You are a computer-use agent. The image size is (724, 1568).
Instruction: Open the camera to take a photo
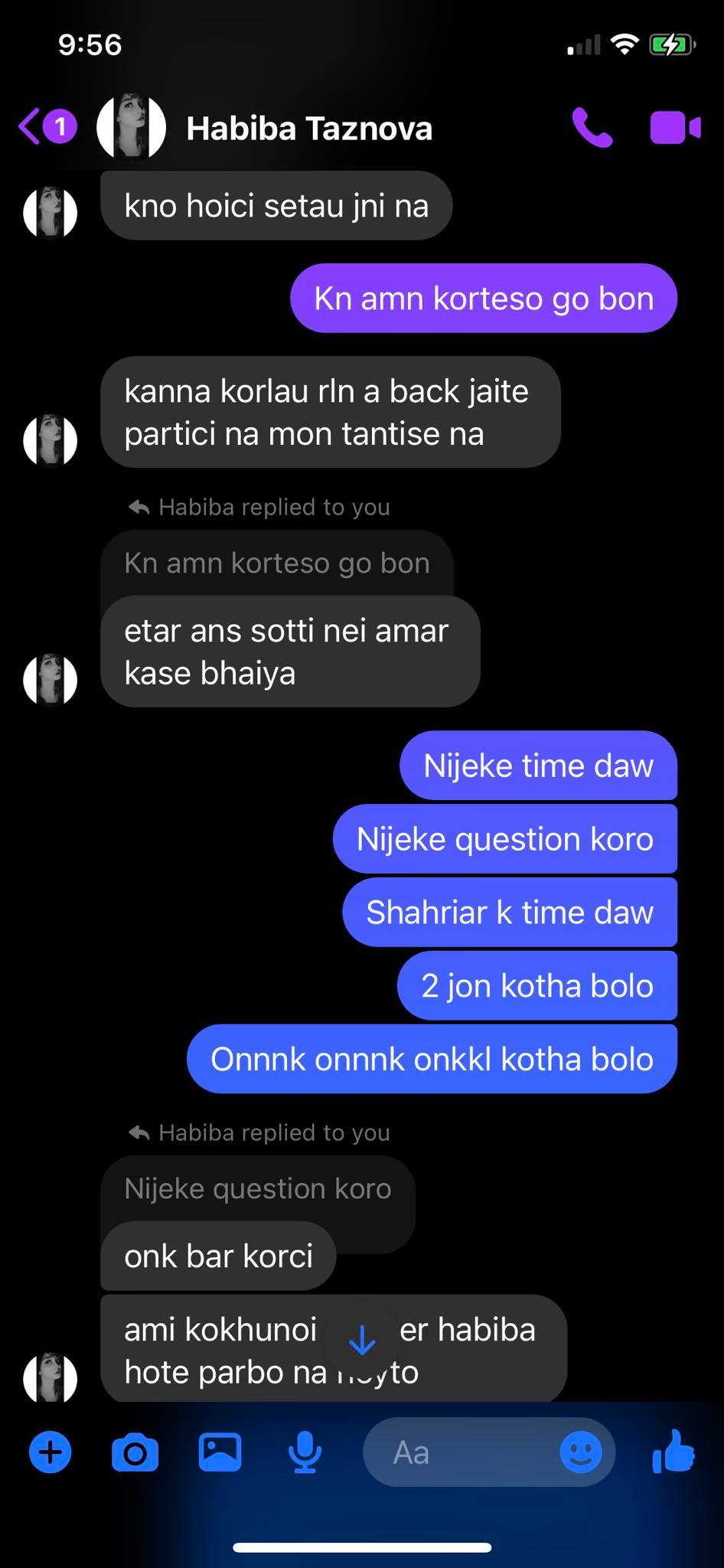click(135, 1452)
